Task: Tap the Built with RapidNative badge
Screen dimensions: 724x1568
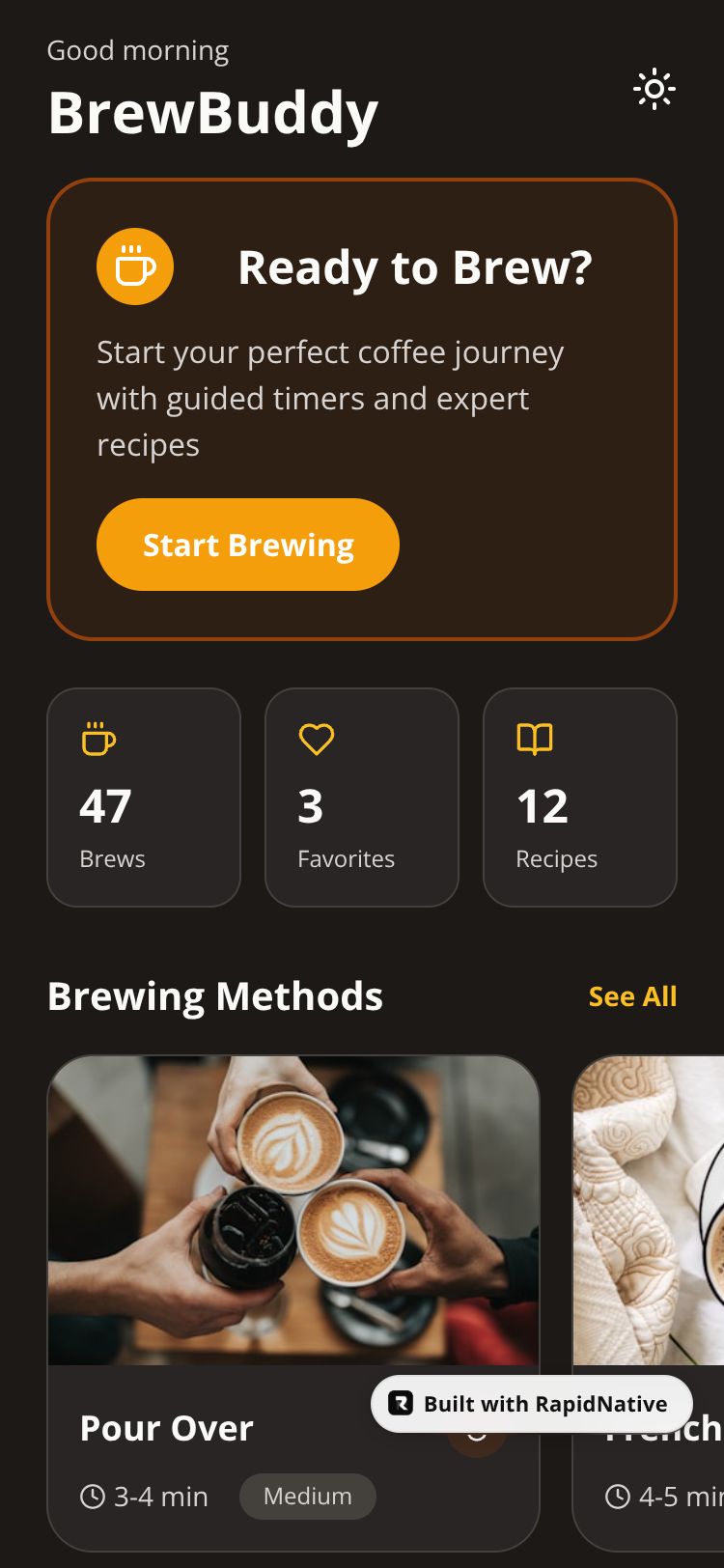Action: 532,1404
